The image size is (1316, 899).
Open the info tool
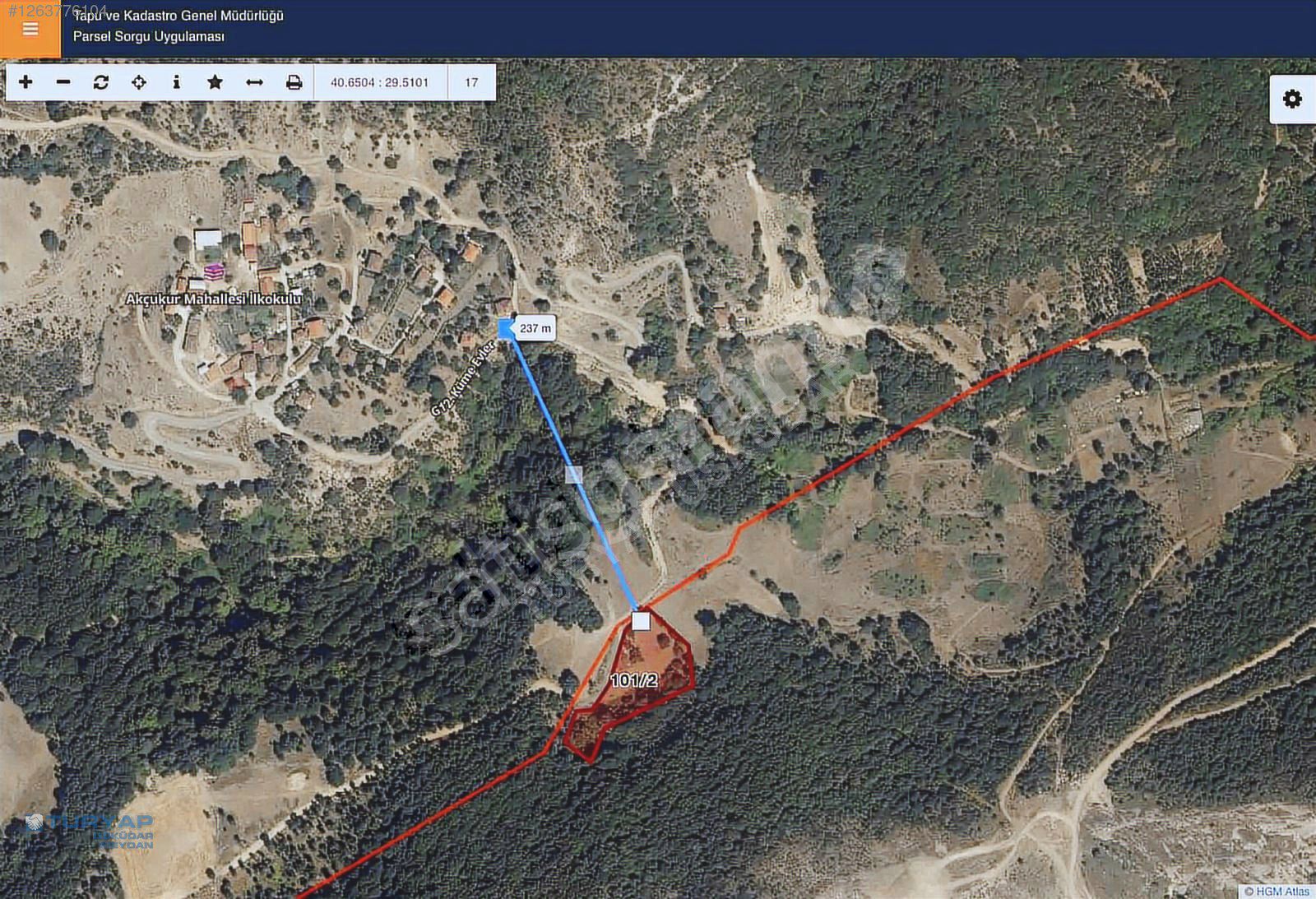coord(176,82)
